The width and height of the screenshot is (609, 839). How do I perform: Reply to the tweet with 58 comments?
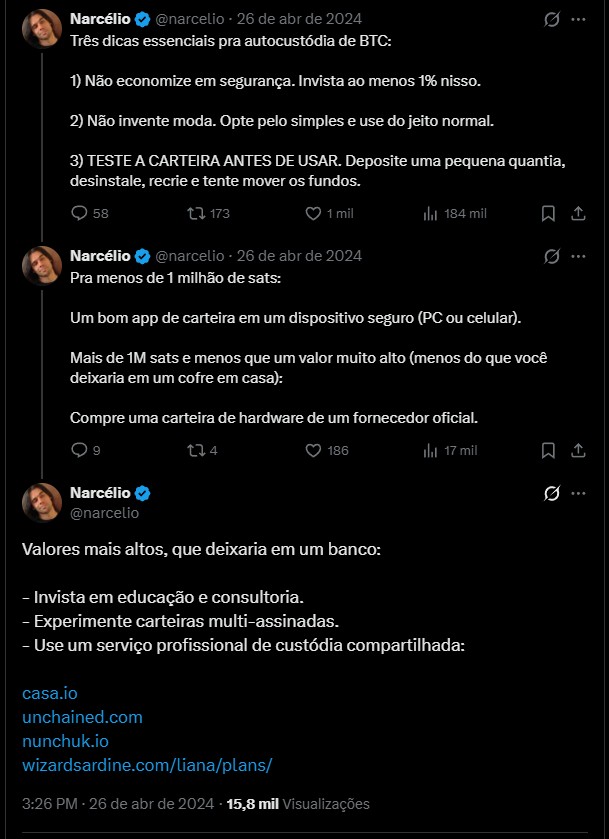tap(81, 213)
